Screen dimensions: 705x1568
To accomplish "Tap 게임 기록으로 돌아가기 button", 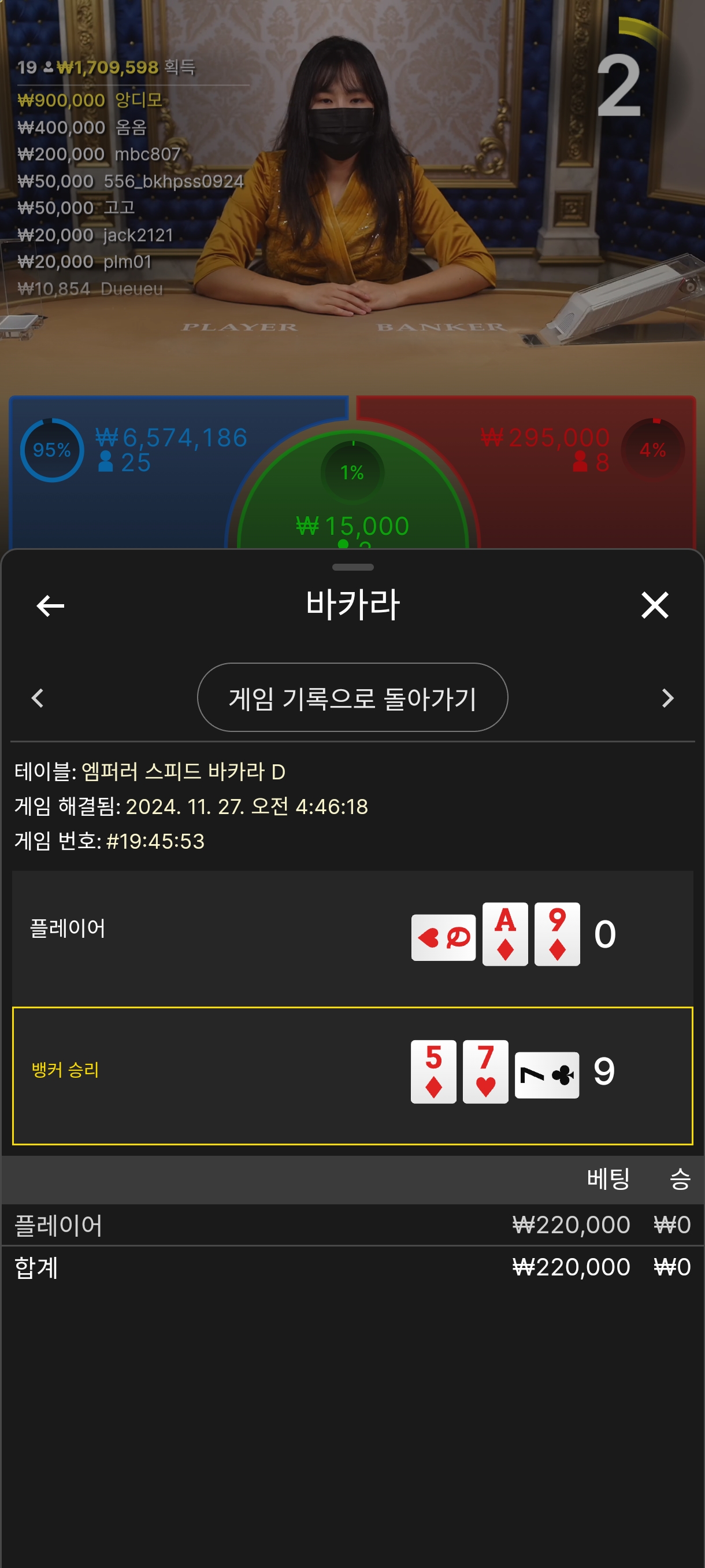I will click(x=352, y=697).
